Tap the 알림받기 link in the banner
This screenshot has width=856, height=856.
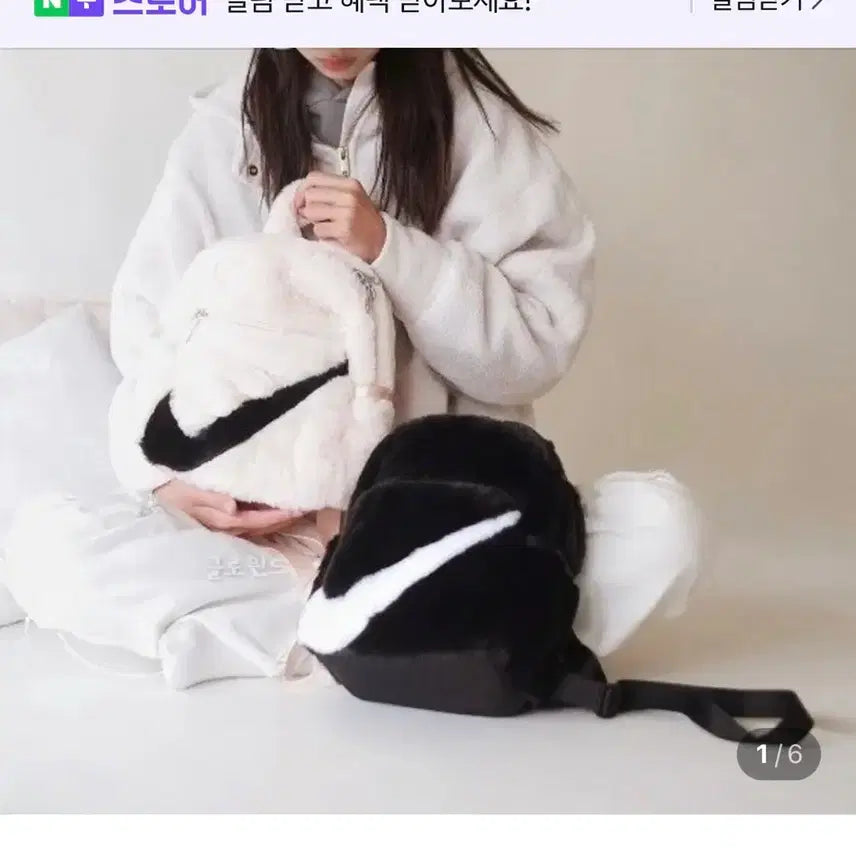pyautogui.click(x=768, y=5)
